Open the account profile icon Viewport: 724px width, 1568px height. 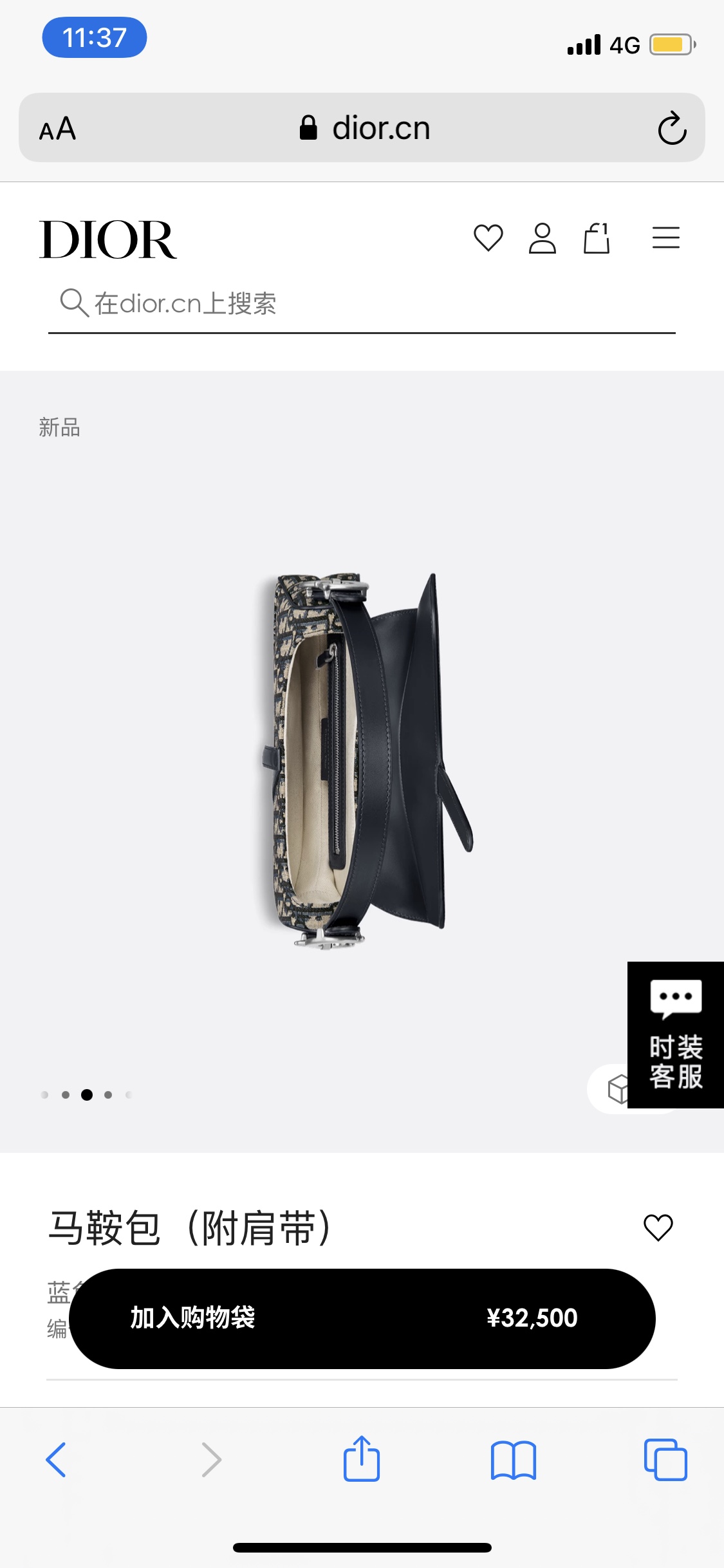click(x=542, y=238)
